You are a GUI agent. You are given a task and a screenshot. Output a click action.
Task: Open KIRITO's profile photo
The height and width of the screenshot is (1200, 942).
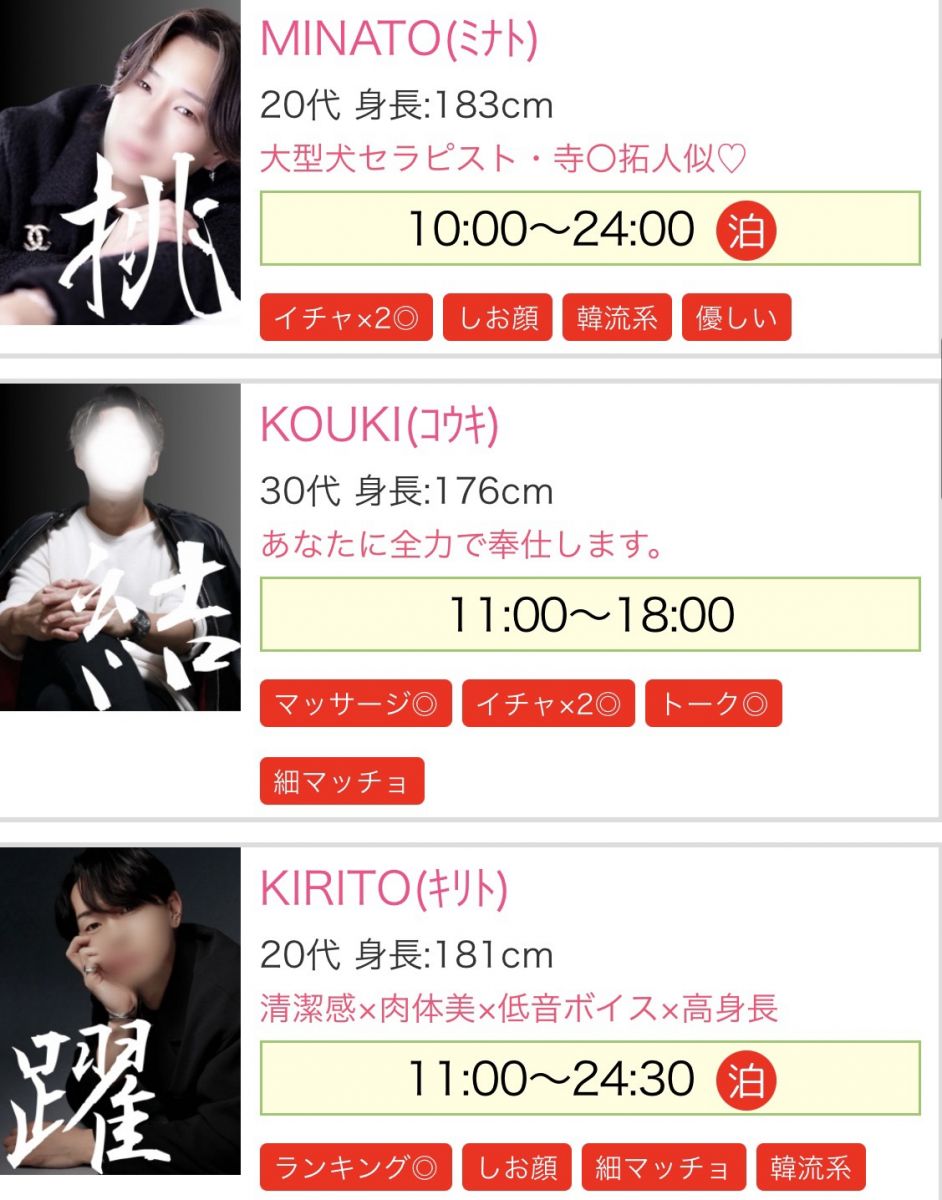point(120,1010)
